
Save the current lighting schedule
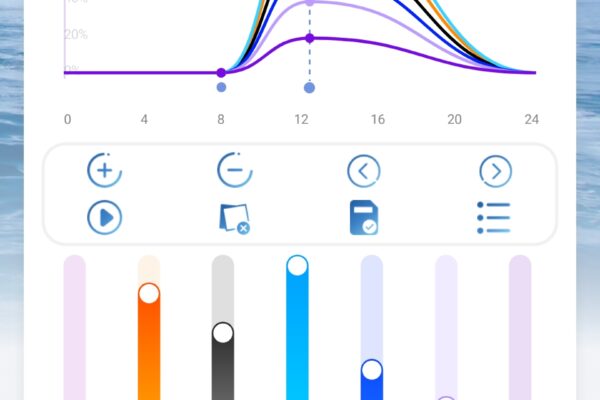364,217
